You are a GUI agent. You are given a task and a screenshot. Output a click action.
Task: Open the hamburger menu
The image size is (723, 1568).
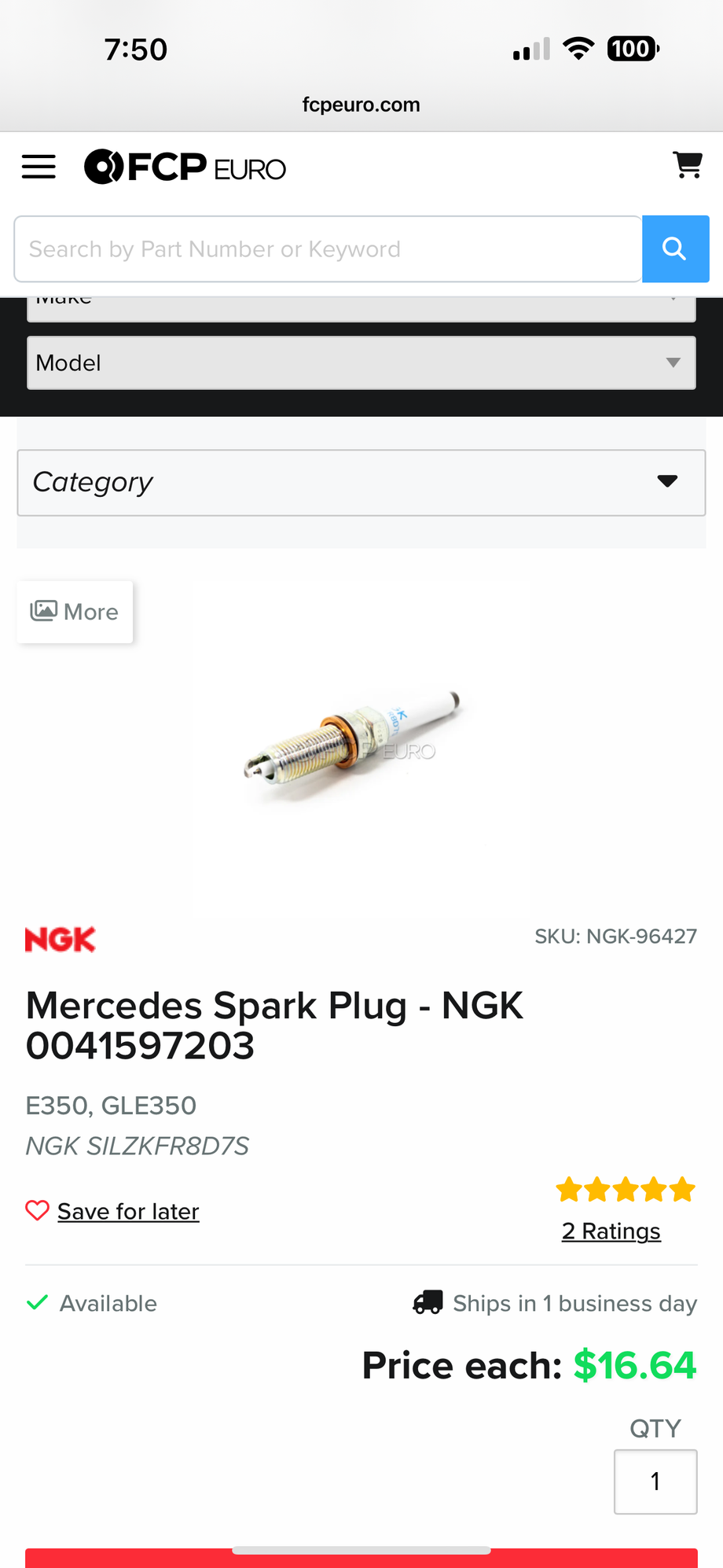pyautogui.click(x=39, y=167)
